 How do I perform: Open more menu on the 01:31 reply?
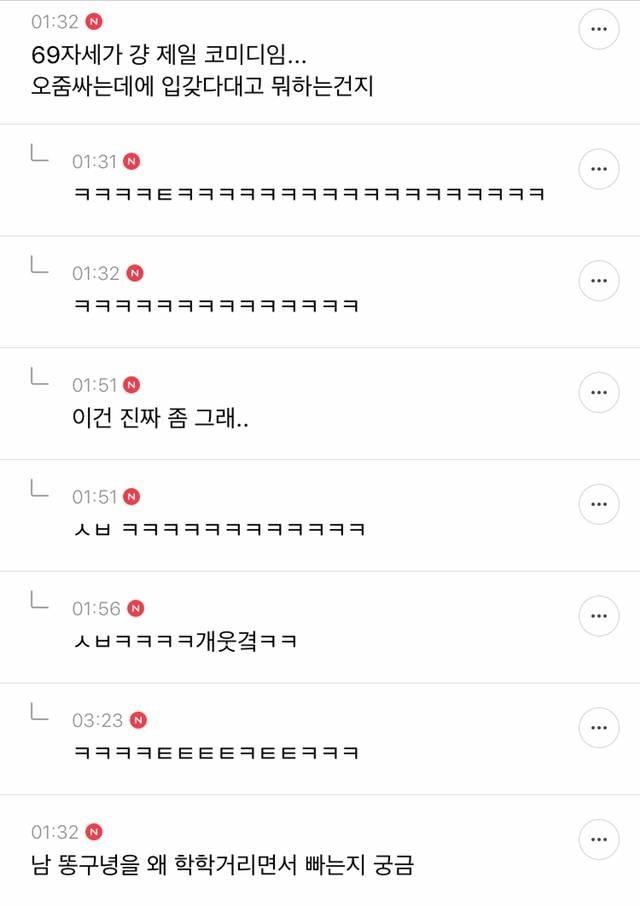click(x=599, y=169)
